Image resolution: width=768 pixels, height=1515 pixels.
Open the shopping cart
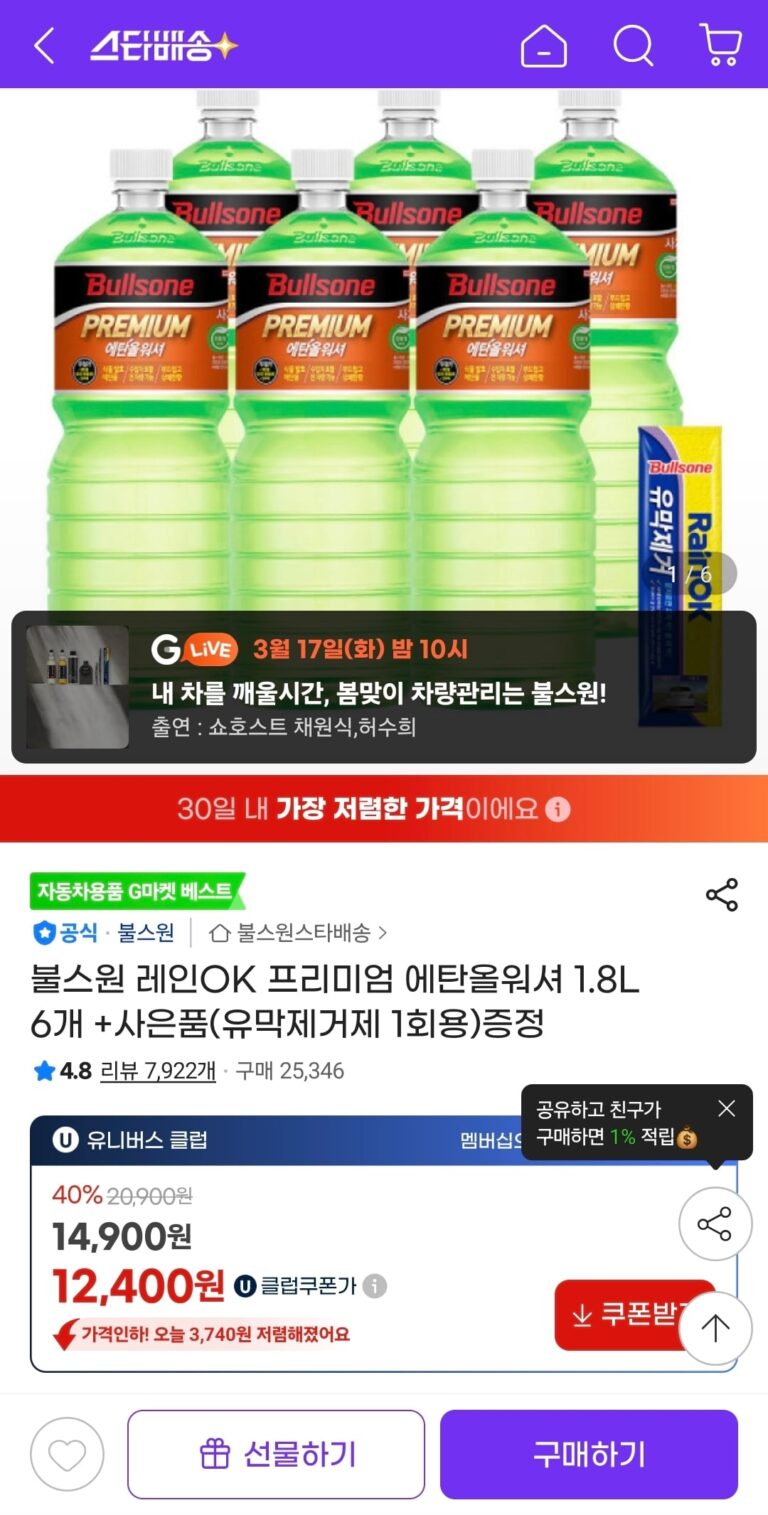click(x=720, y=46)
